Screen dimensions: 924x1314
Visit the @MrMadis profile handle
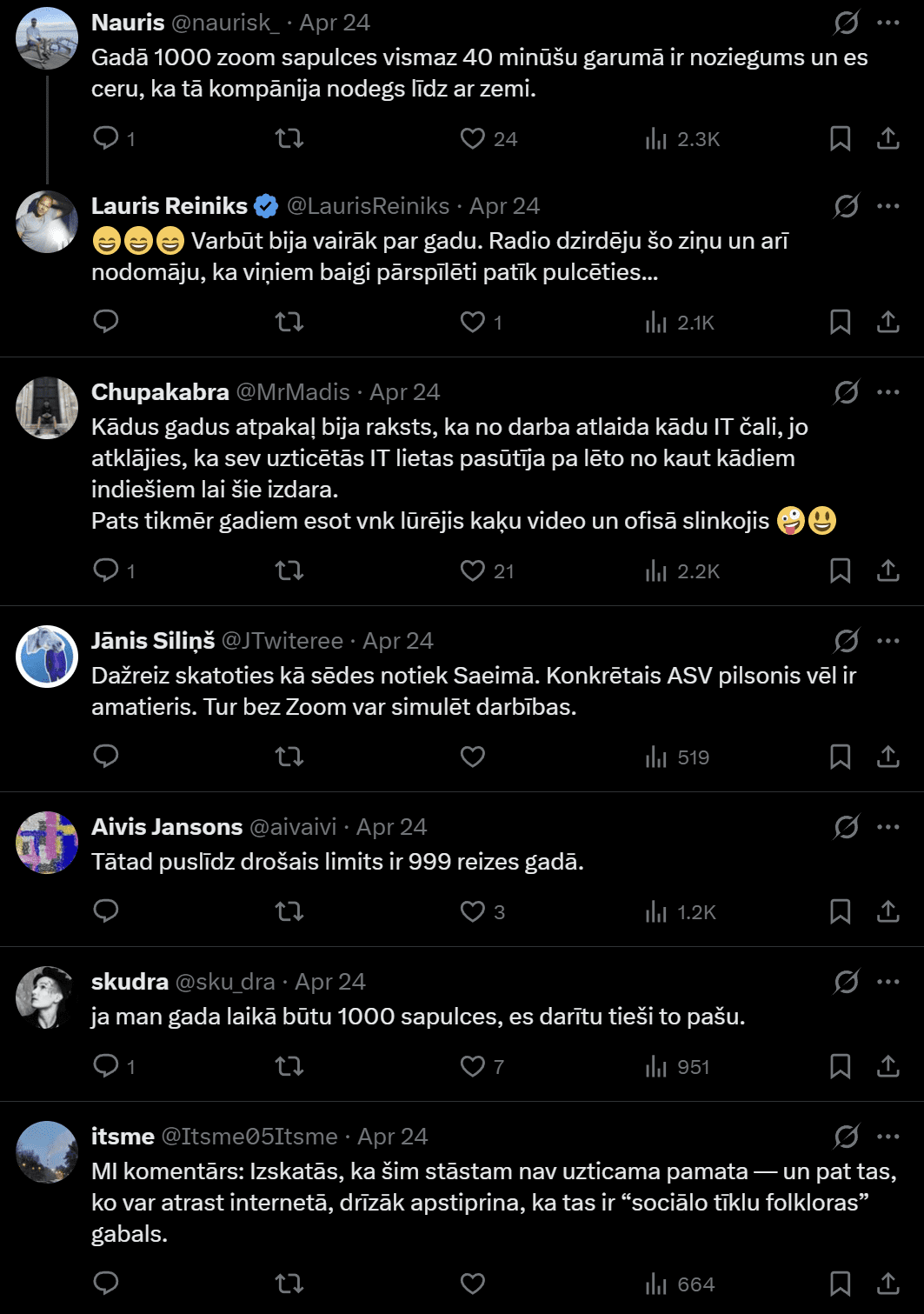[x=293, y=392]
